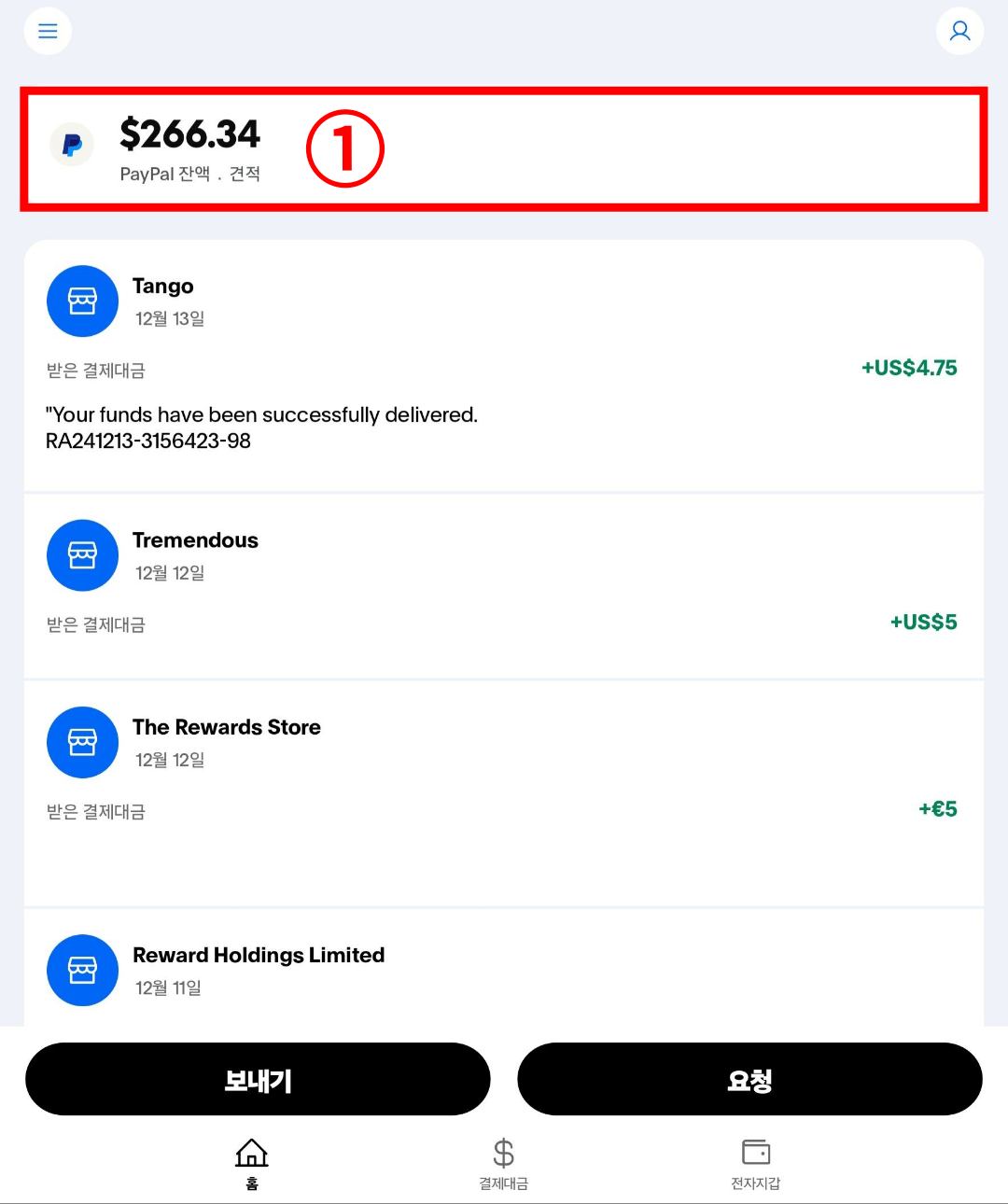The height and width of the screenshot is (1204, 1008).
Task: Switch to the 결제대금 tab
Action: pyautogui.click(x=502, y=1162)
